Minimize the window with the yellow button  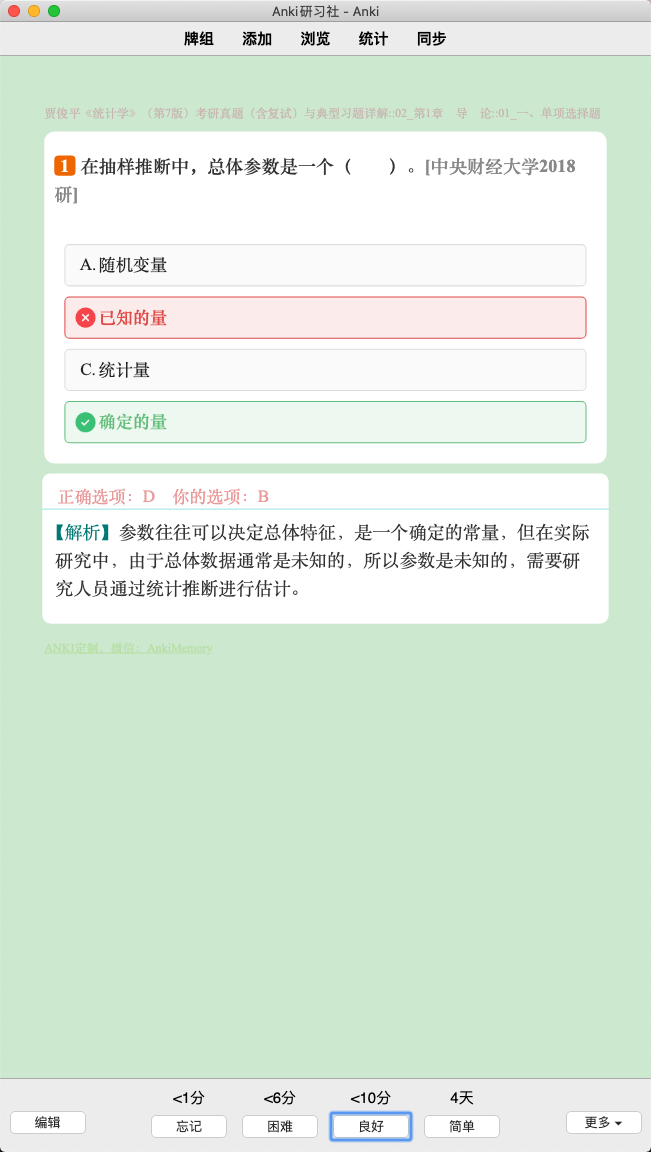[x=34, y=11]
